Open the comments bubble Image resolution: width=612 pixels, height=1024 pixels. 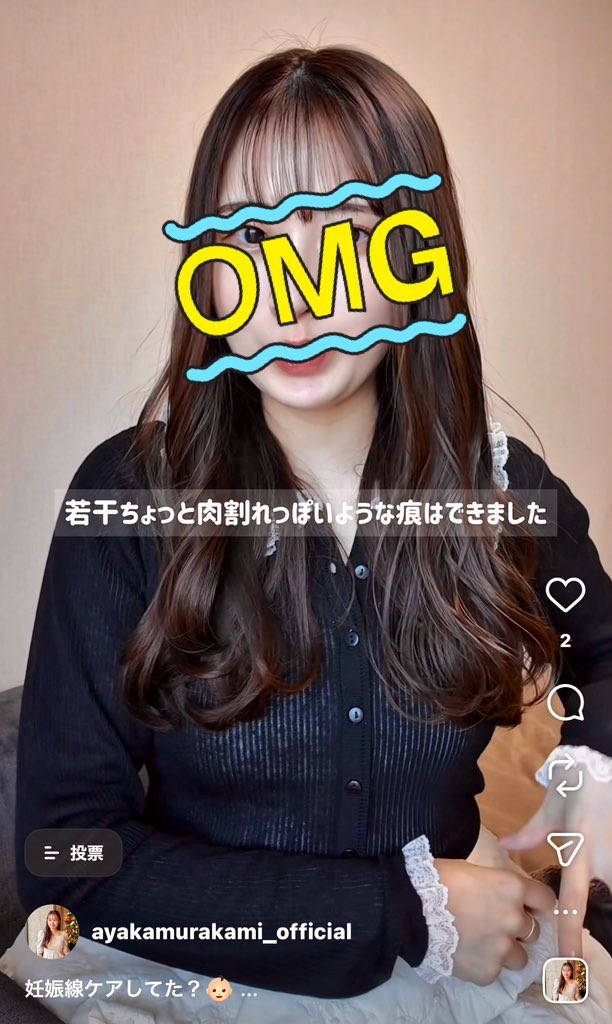(565, 703)
